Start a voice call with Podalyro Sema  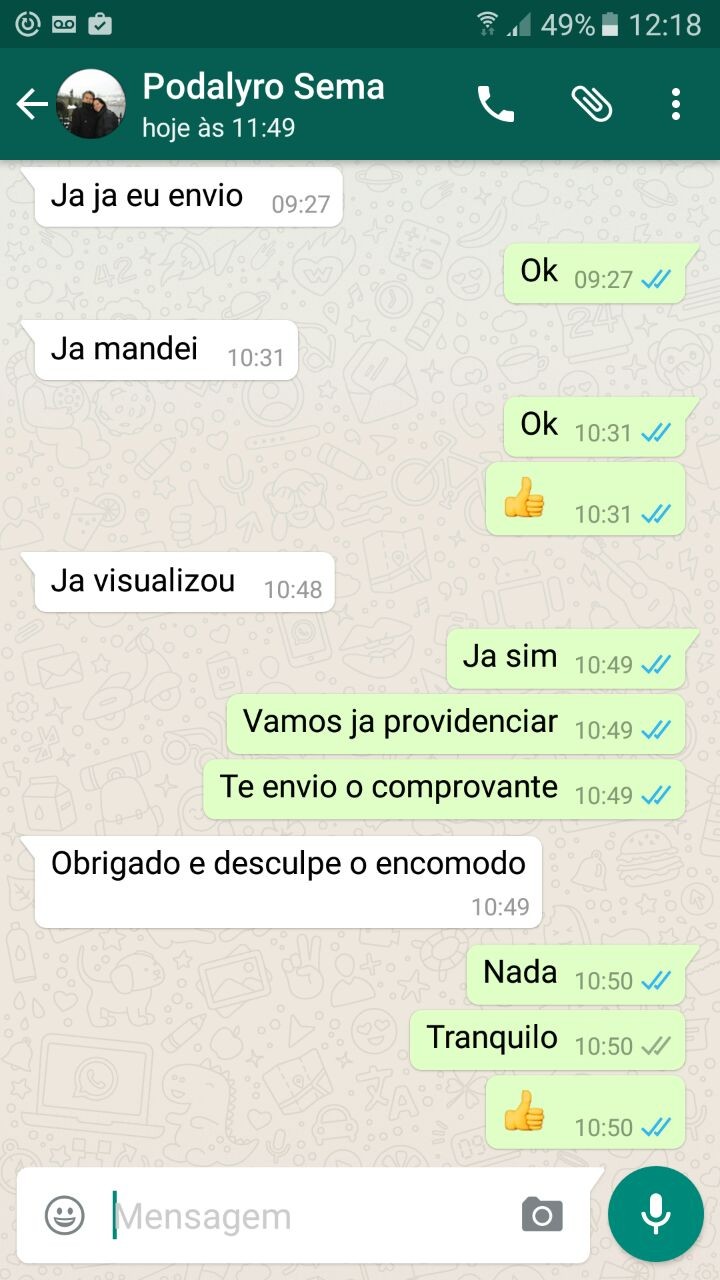(x=495, y=104)
